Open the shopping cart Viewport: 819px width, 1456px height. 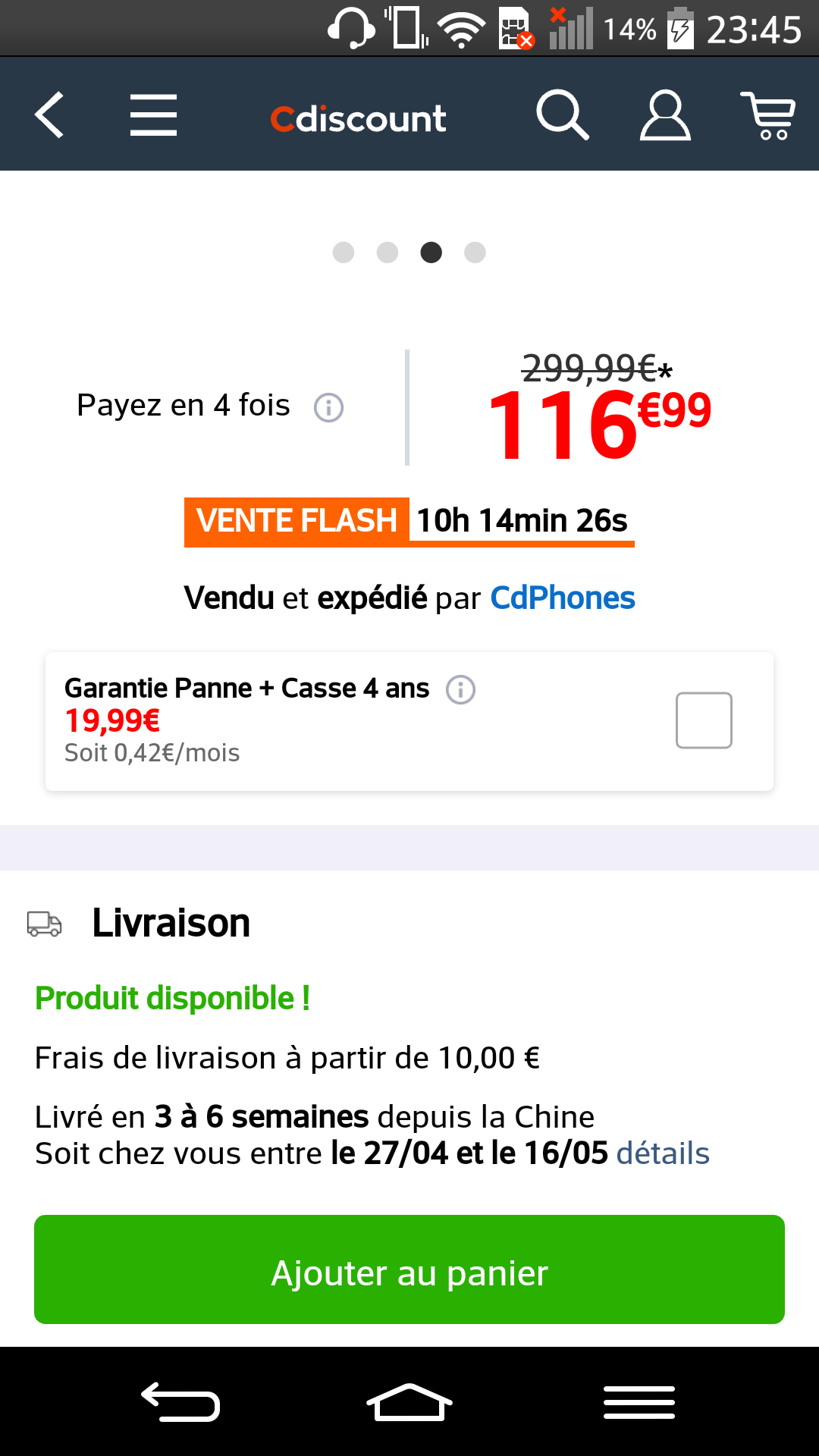click(x=768, y=115)
